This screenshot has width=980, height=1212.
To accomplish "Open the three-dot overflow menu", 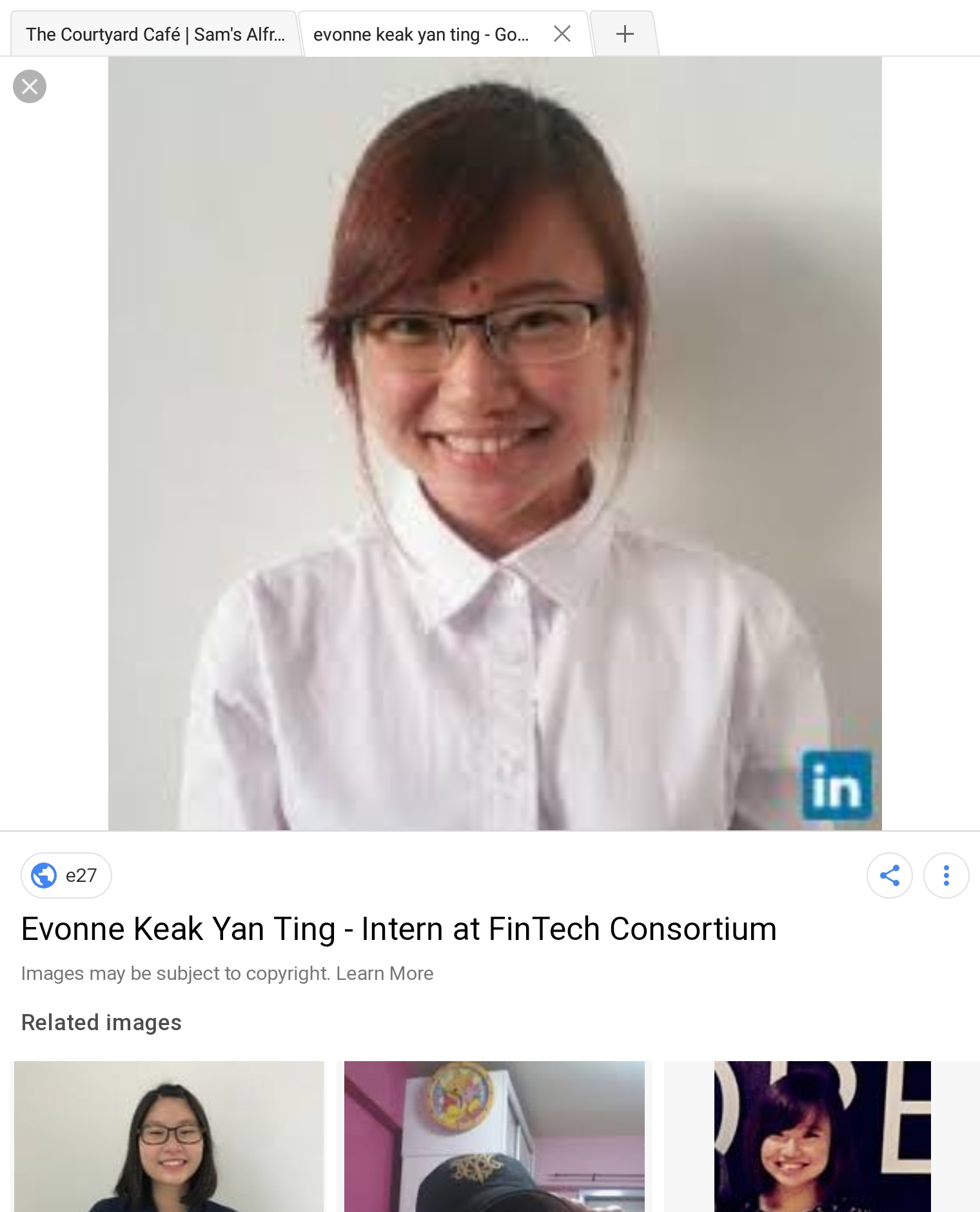I will (x=946, y=875).
